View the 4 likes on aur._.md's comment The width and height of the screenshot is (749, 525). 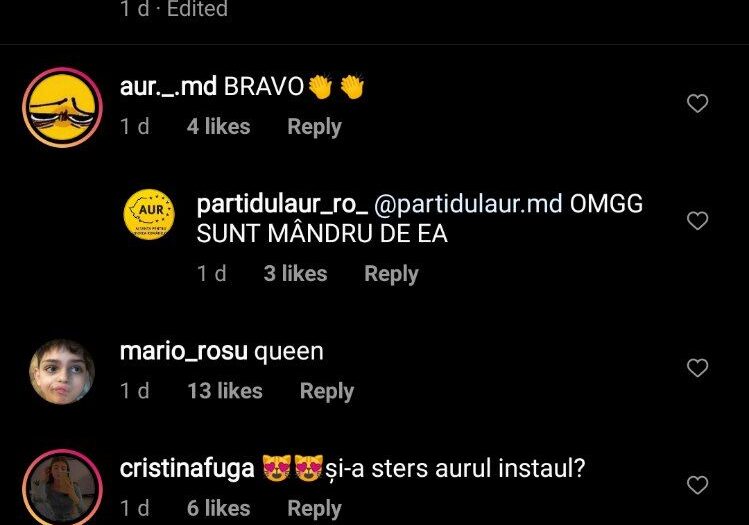pos(218,127)
